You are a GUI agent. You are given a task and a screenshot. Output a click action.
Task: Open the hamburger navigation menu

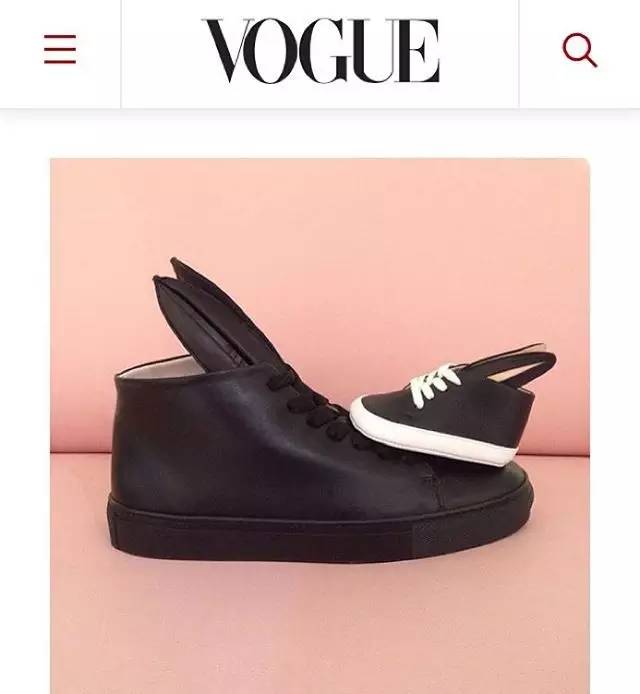point(60,49)
